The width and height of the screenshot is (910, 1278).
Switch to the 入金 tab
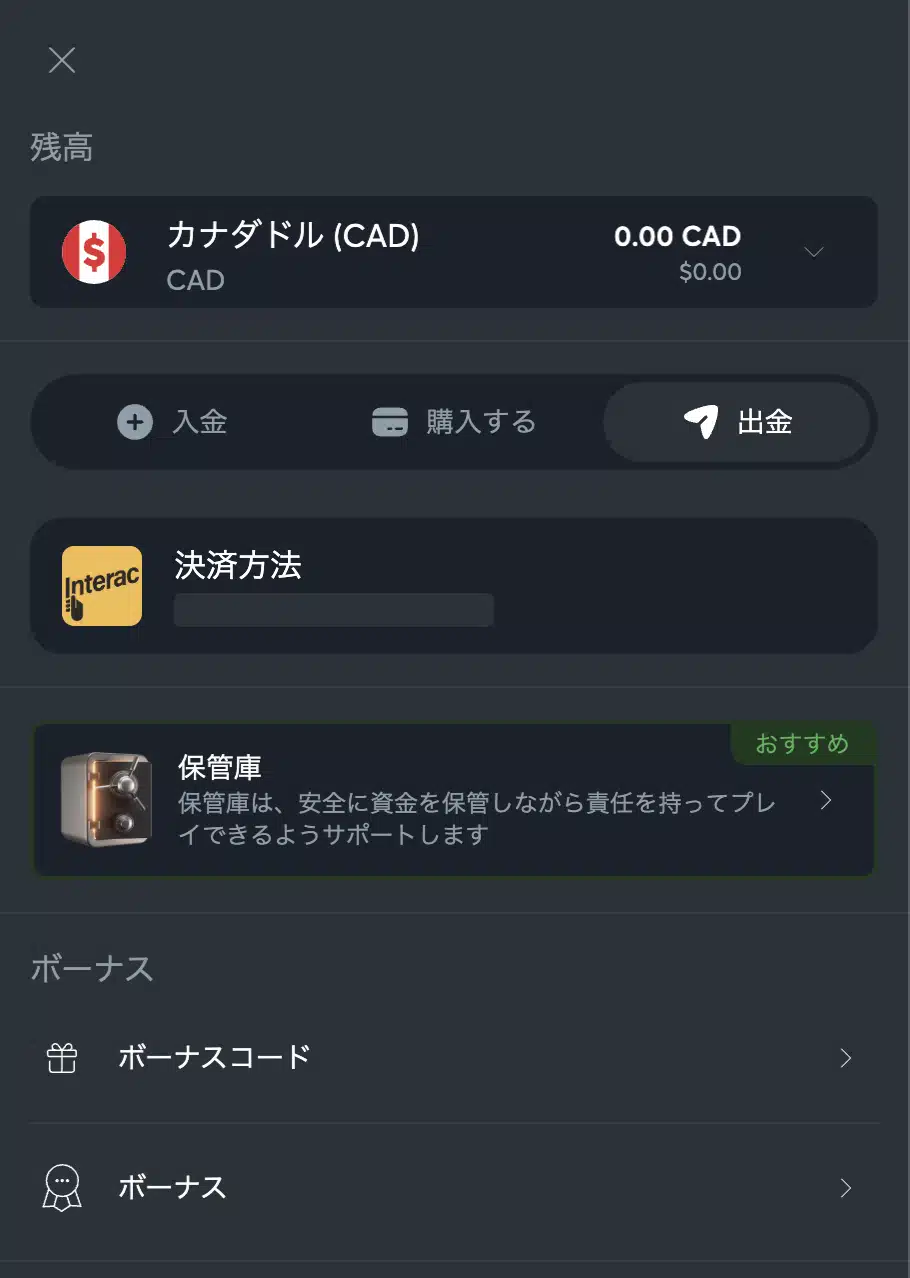pyautogui.click(x=173, y=422)
